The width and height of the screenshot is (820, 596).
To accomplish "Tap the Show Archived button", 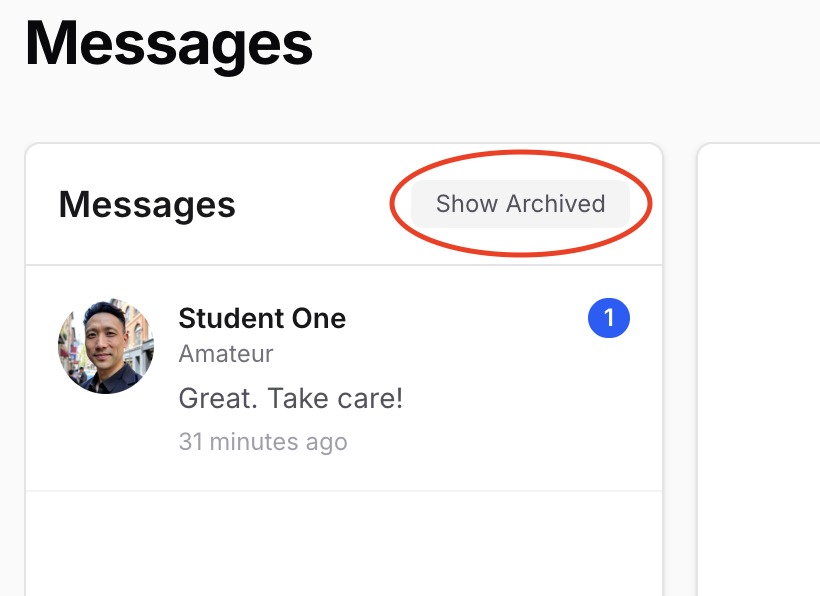I will (x=520, y=204).
